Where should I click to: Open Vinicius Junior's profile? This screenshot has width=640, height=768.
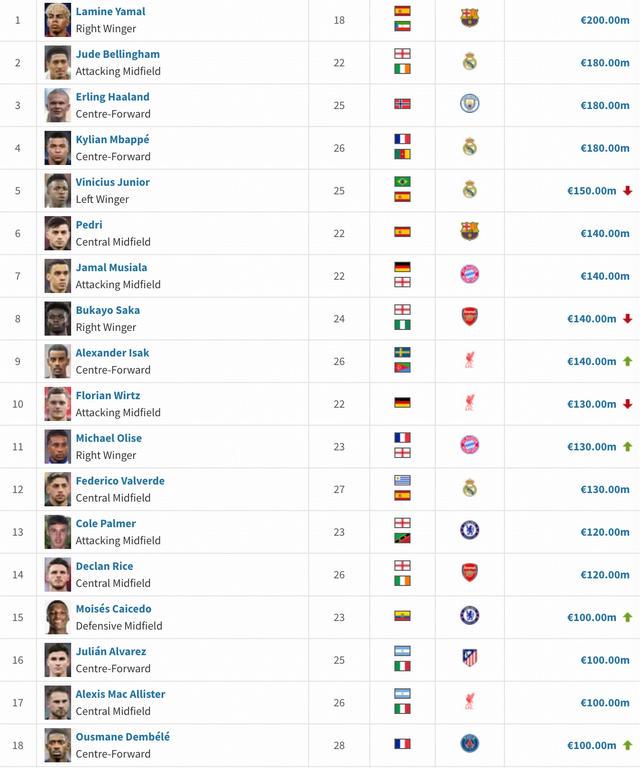(x=112, y=182)
